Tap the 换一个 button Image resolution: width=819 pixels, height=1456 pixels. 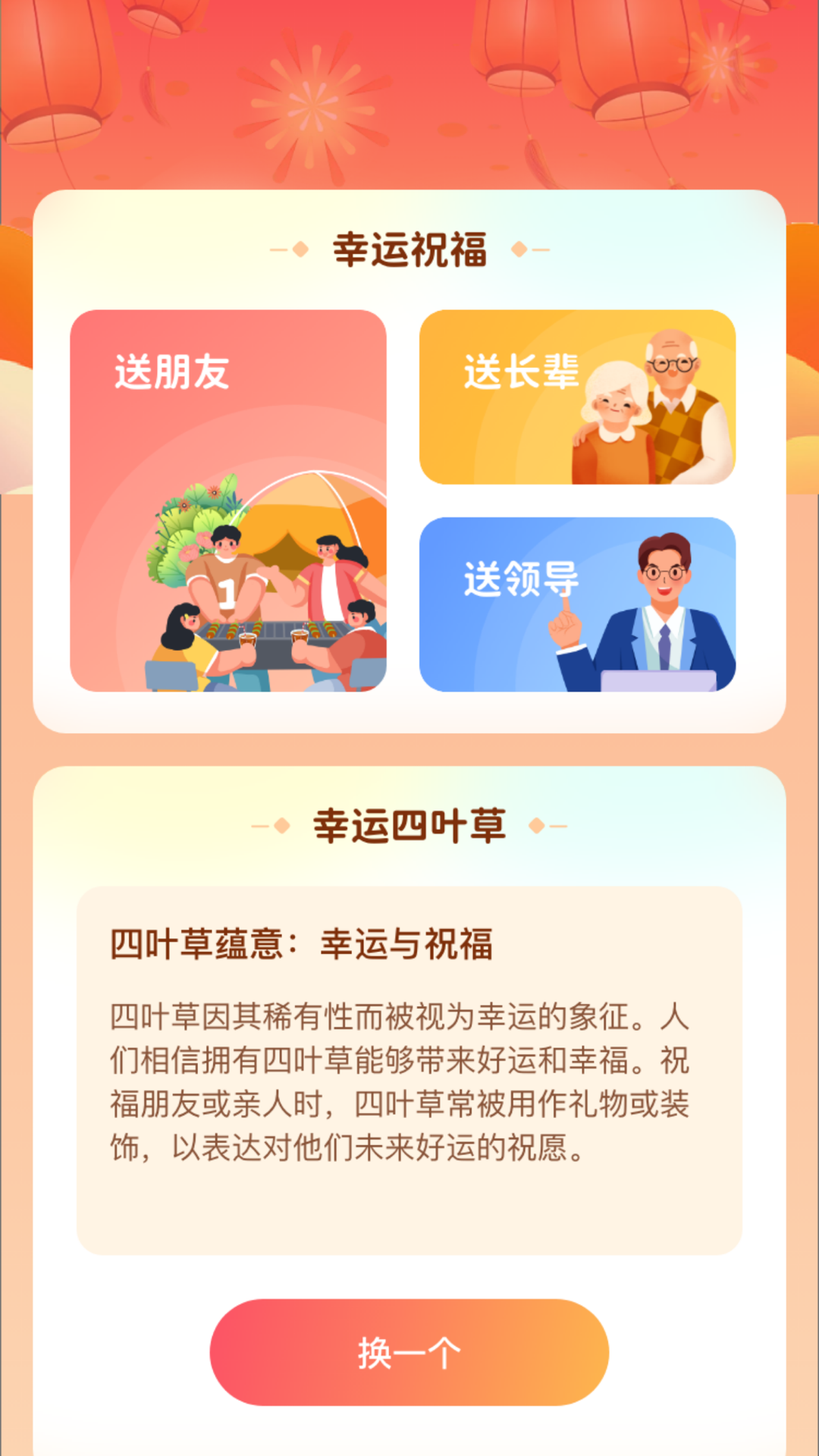[409, 1352]
